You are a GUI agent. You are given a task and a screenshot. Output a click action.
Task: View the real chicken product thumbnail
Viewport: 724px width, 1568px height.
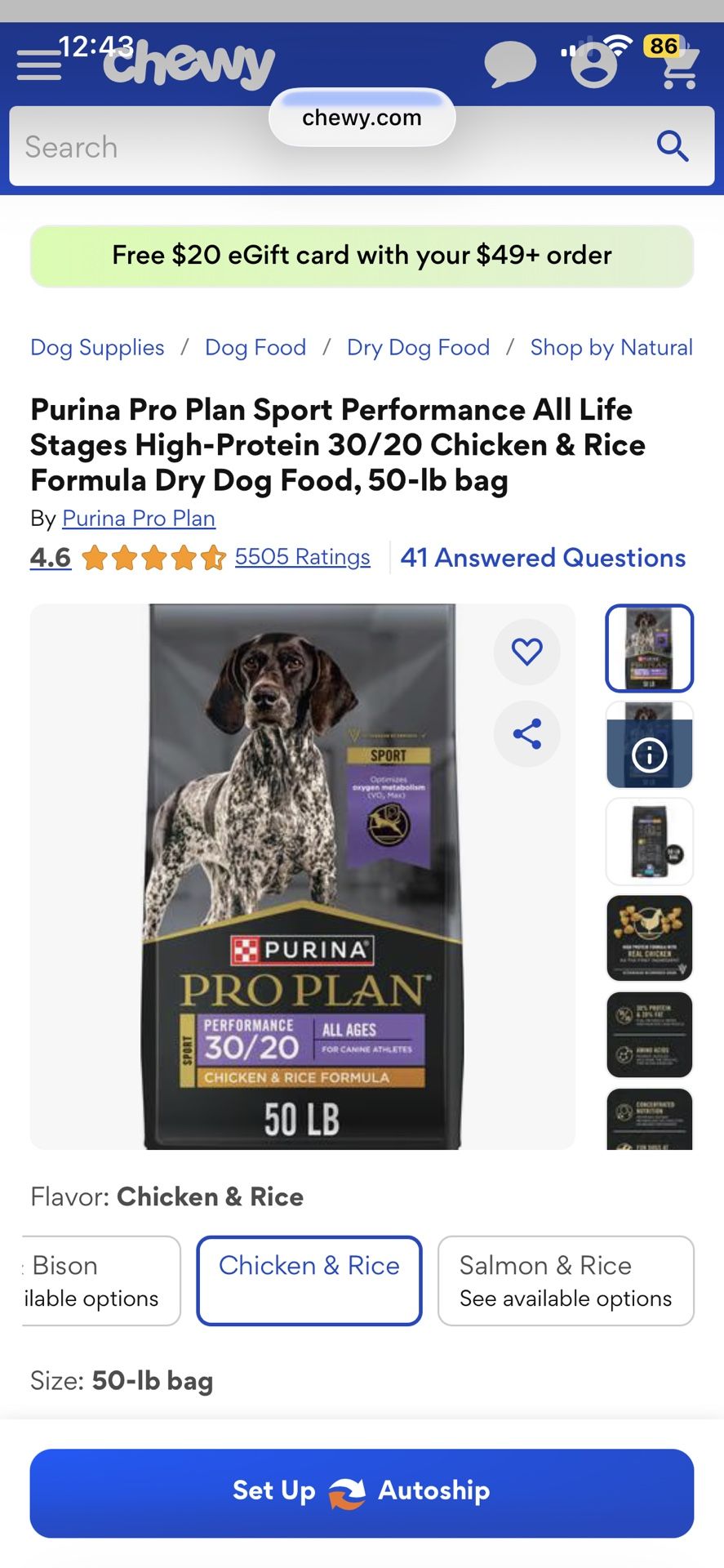(649, 938)
